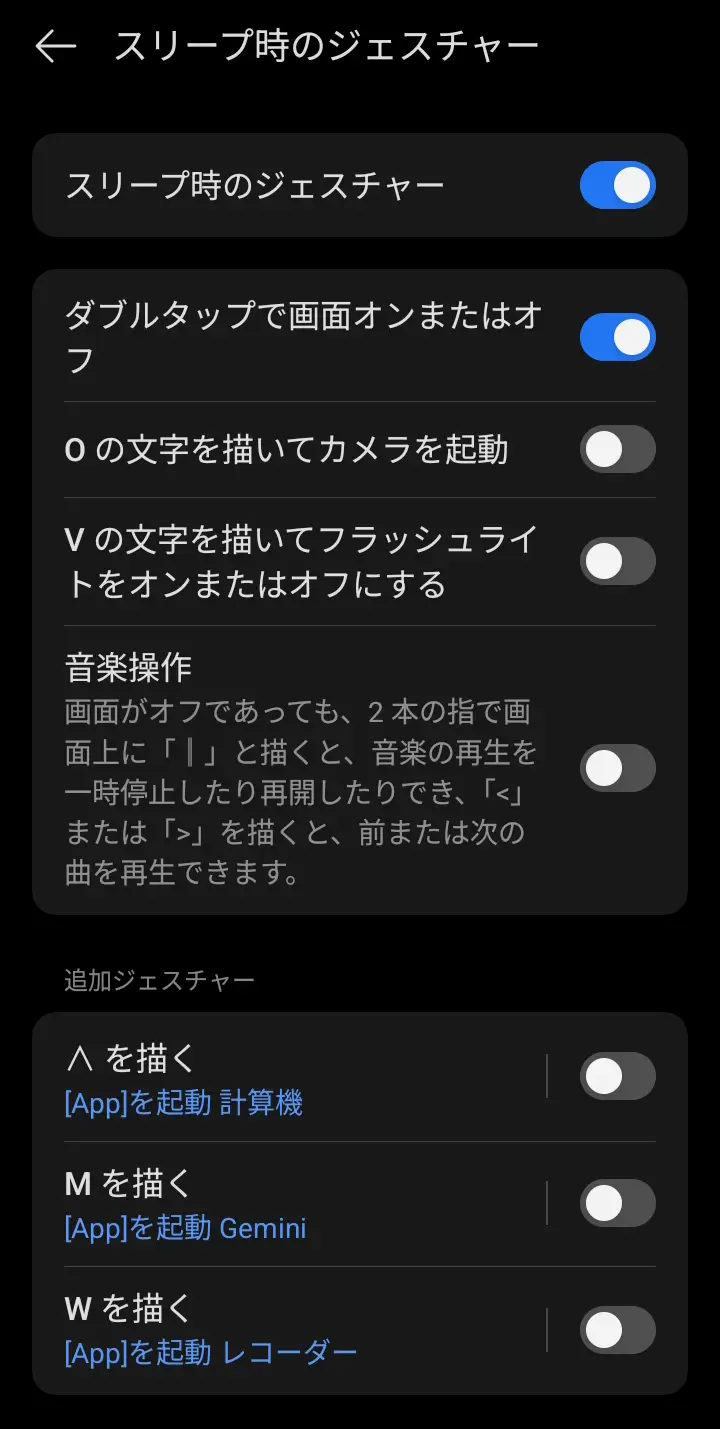Enable V gesture to toggle the flashlight
This screenshot has height=1429, width=720.
point(617,561)
